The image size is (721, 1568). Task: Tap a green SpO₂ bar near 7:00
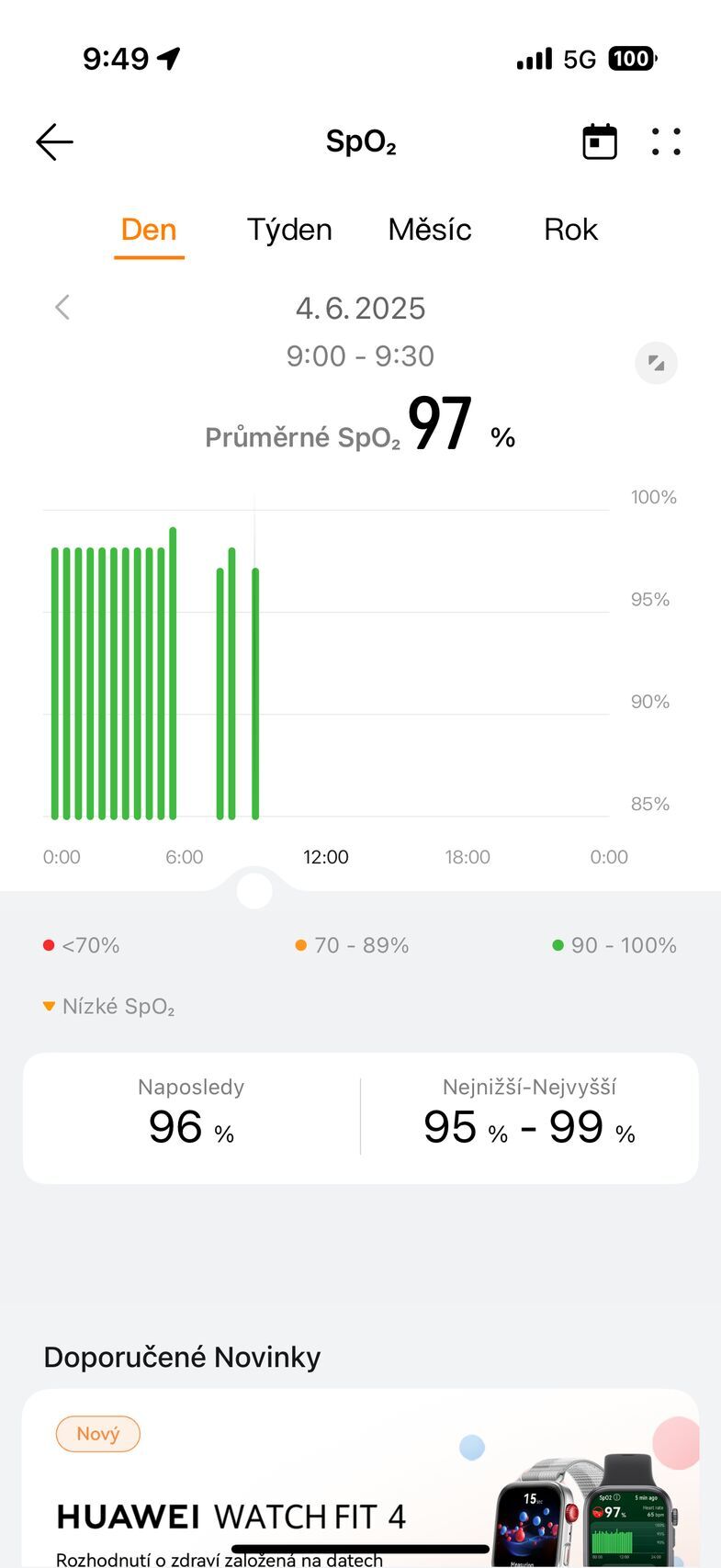pyautogui.click(x=220, y=689)
